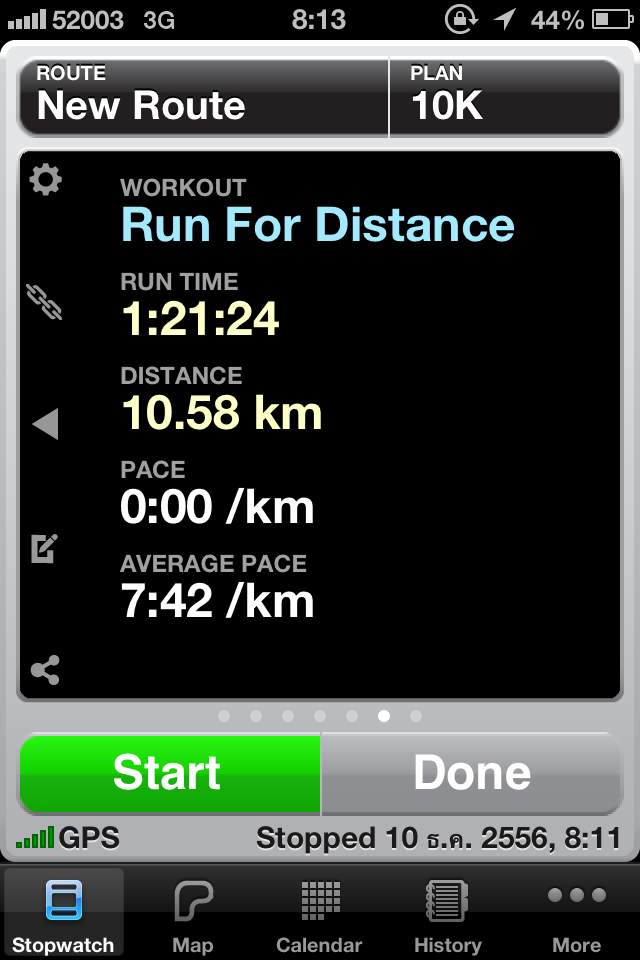Select the New Route selector
640x960 pixels.
pos(203,97)
